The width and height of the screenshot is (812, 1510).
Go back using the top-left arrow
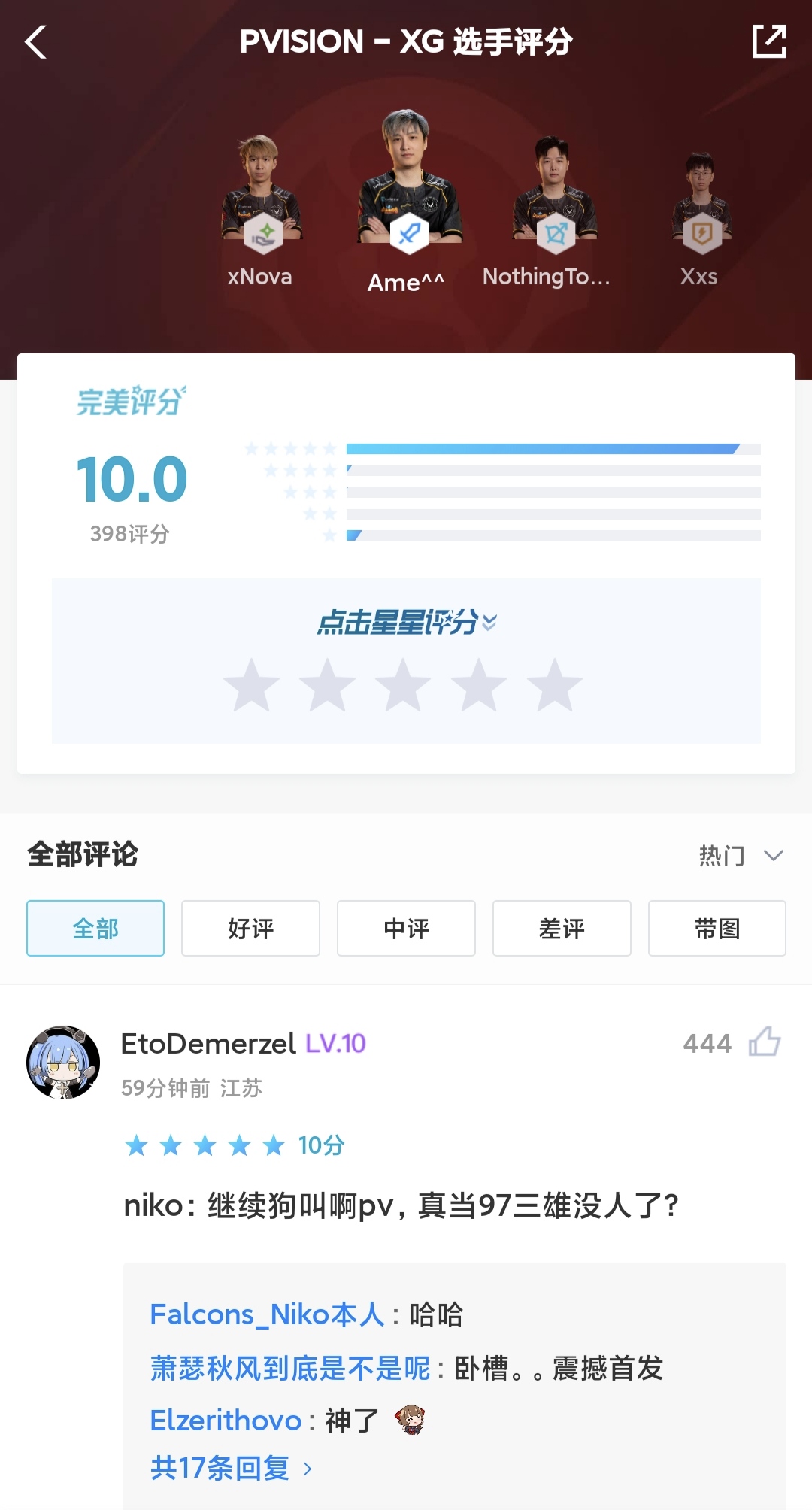(36, 42)
